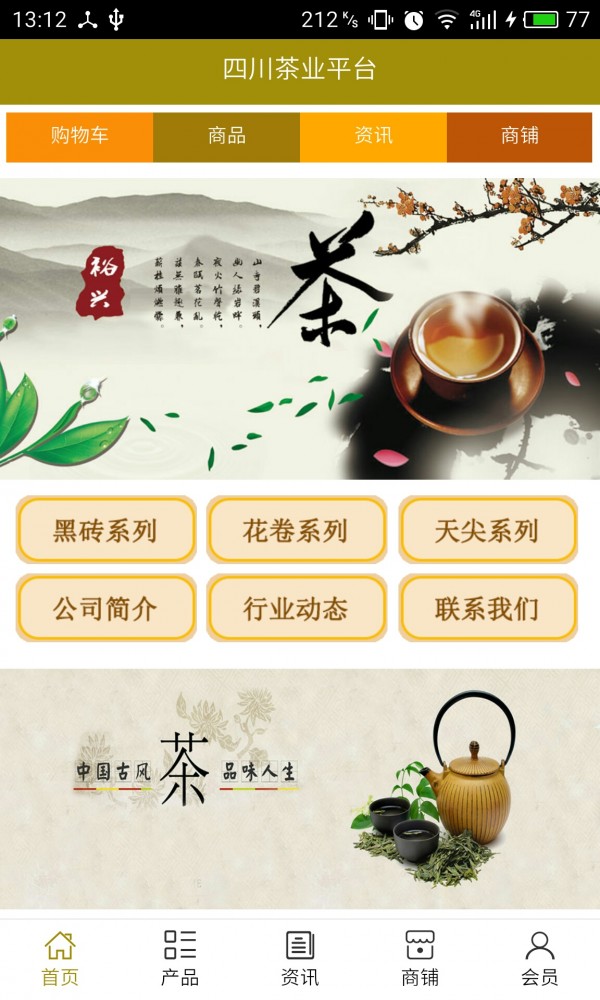Select 天尖系列 category
Image resolution: width=600 pixels, height=1000 pixels.
pyautogui.click(x=488, y=530)
